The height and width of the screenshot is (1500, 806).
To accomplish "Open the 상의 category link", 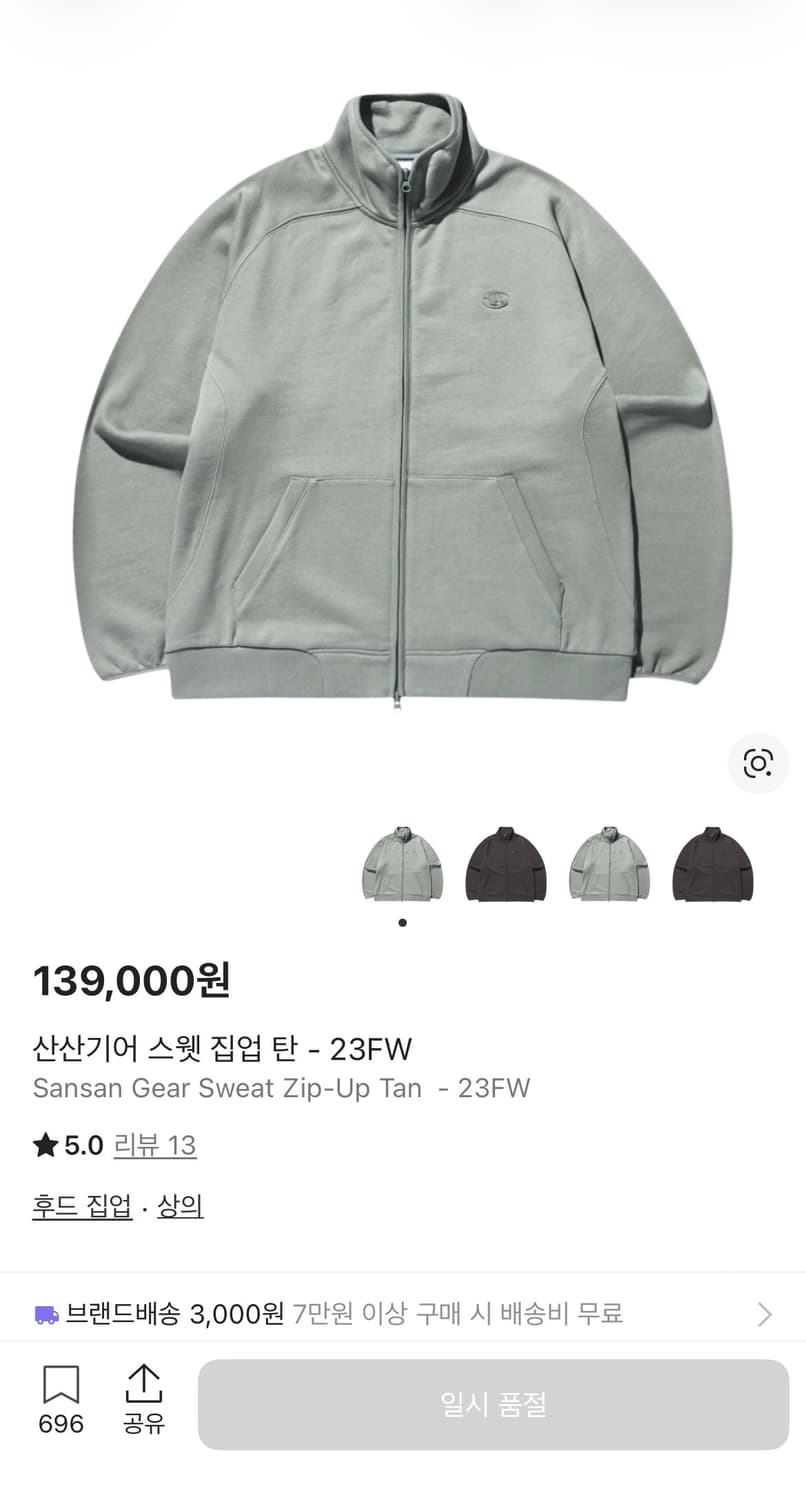I will tap(181, 1207).
